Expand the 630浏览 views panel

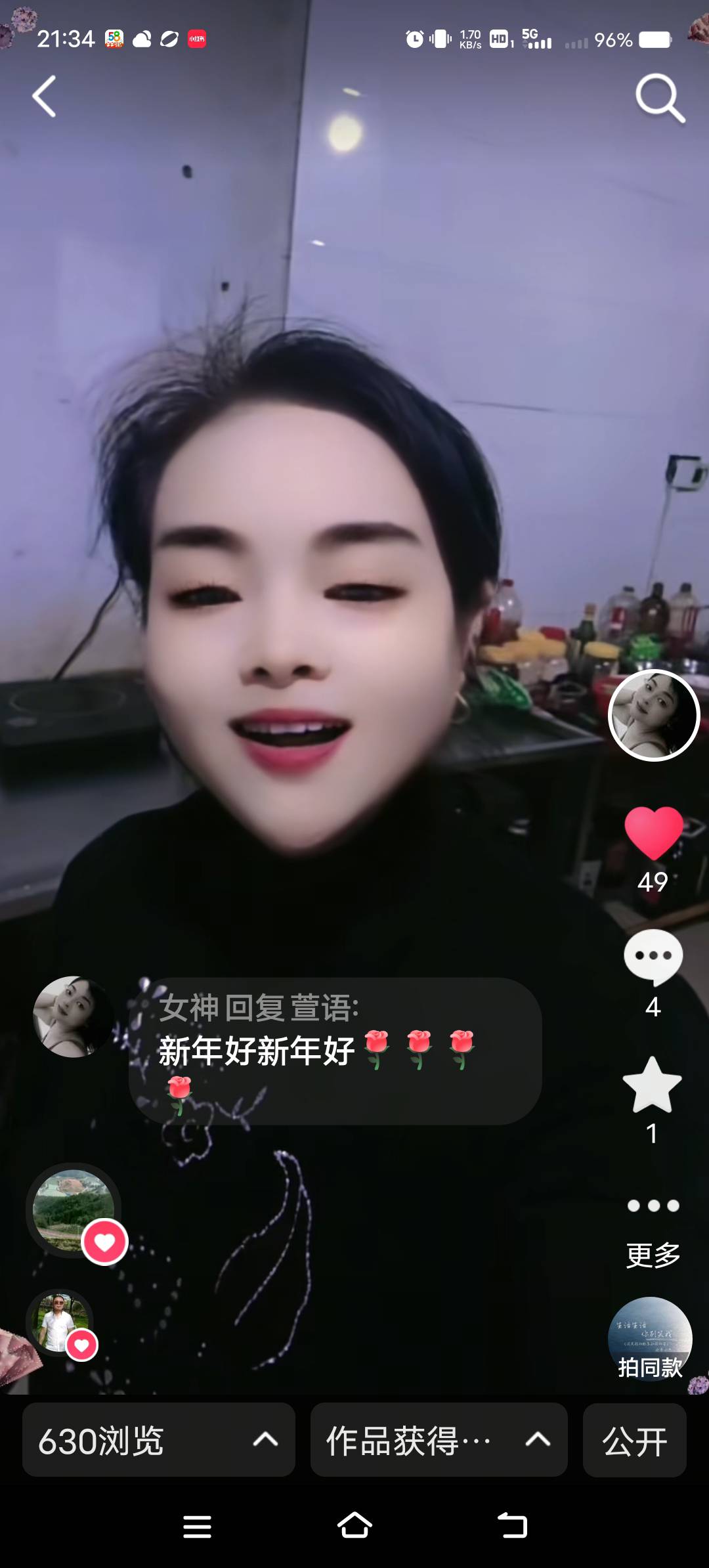click(x=158, y=1440)
